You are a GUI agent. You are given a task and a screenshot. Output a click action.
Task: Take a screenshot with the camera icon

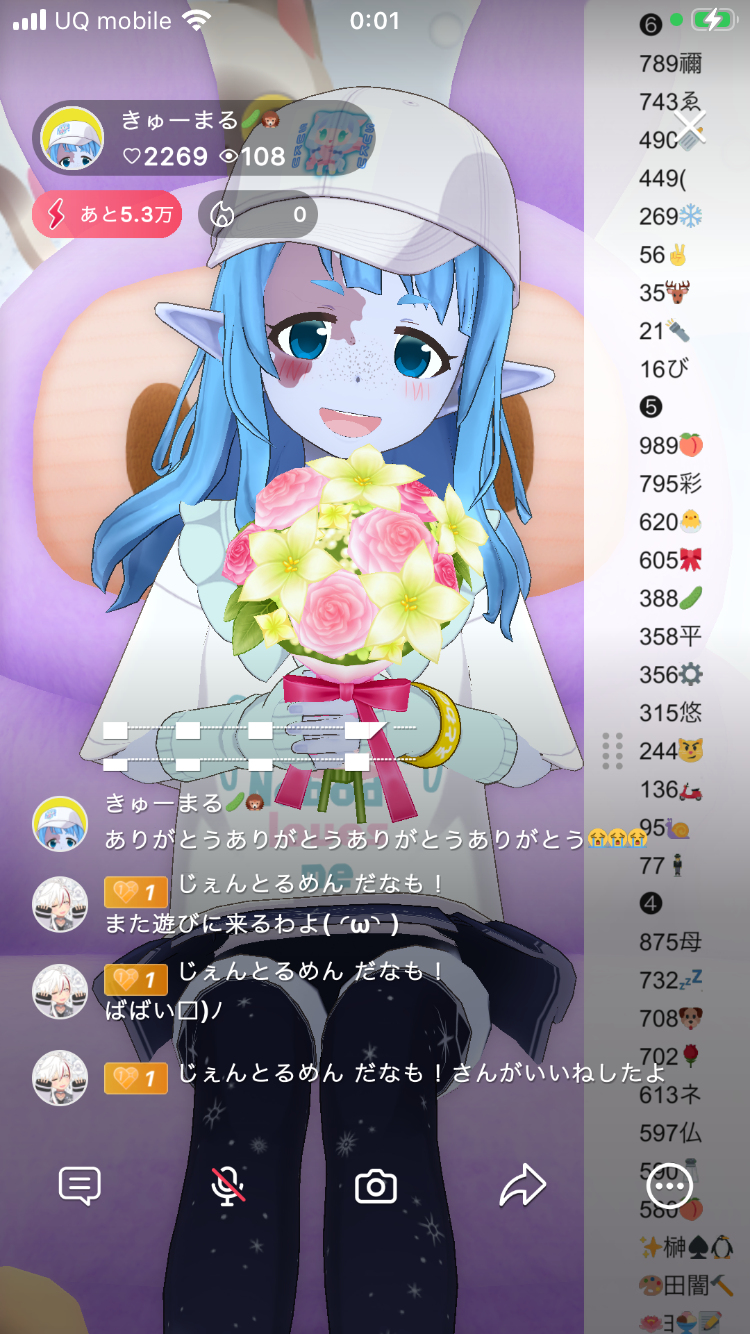tap(376, 1186)
